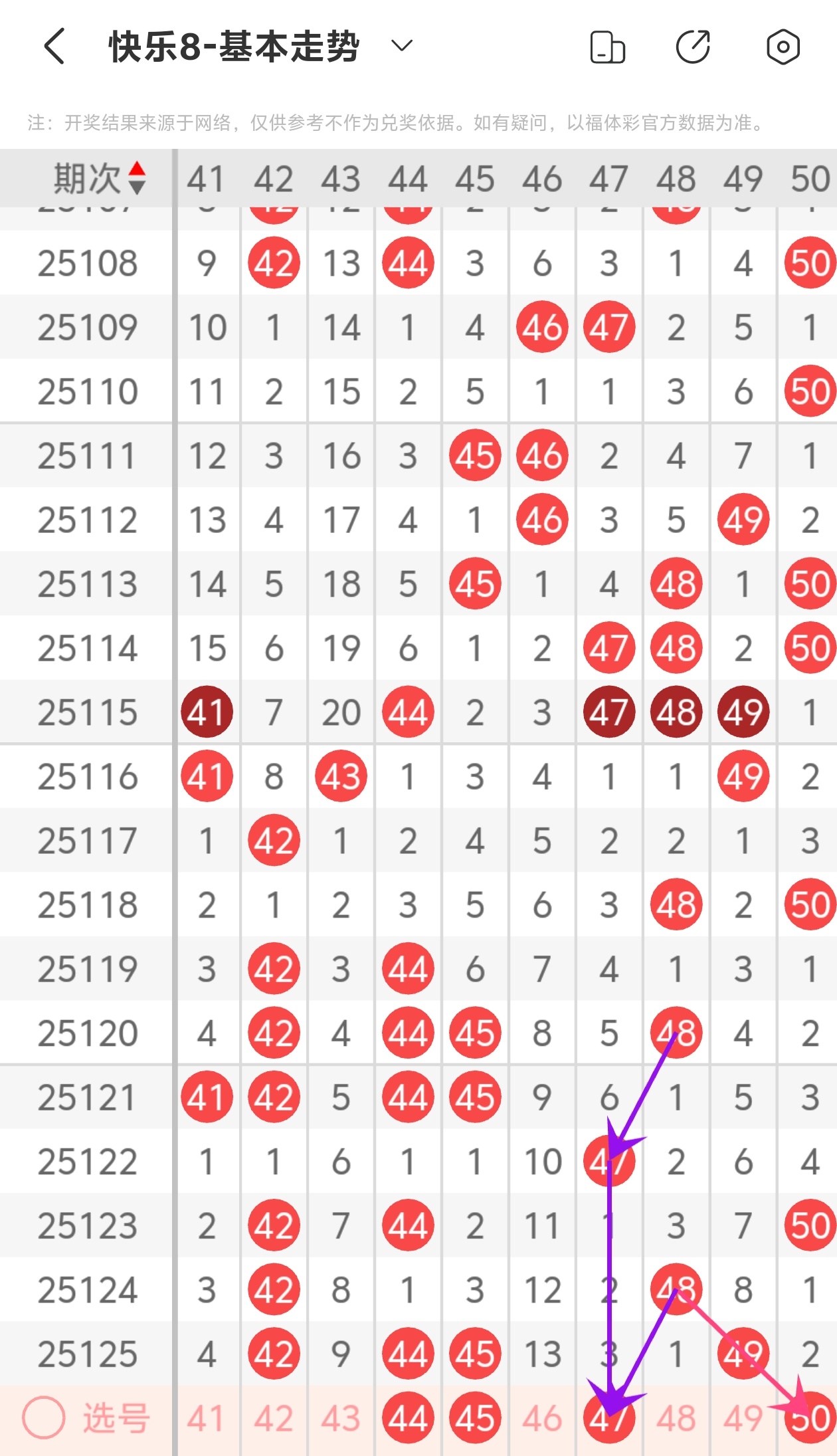Select number 49 in the 选号 row
Viewport: 837px width, 1456px height.
(x=743, y=1418)
